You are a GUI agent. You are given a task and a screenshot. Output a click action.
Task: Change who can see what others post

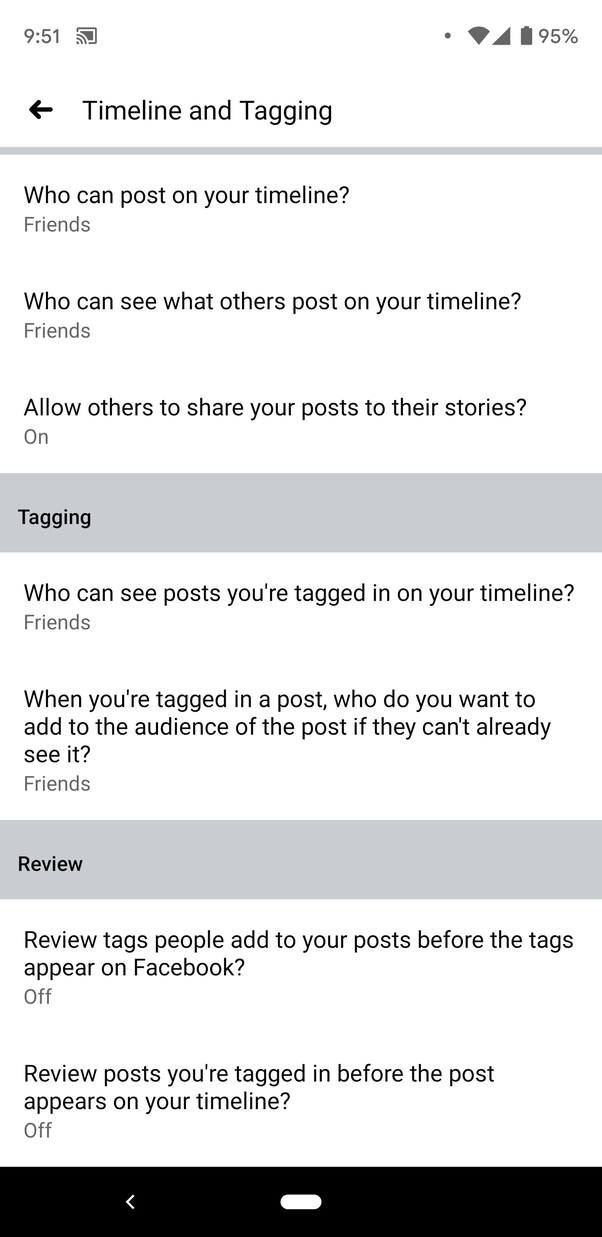point(300,314)
